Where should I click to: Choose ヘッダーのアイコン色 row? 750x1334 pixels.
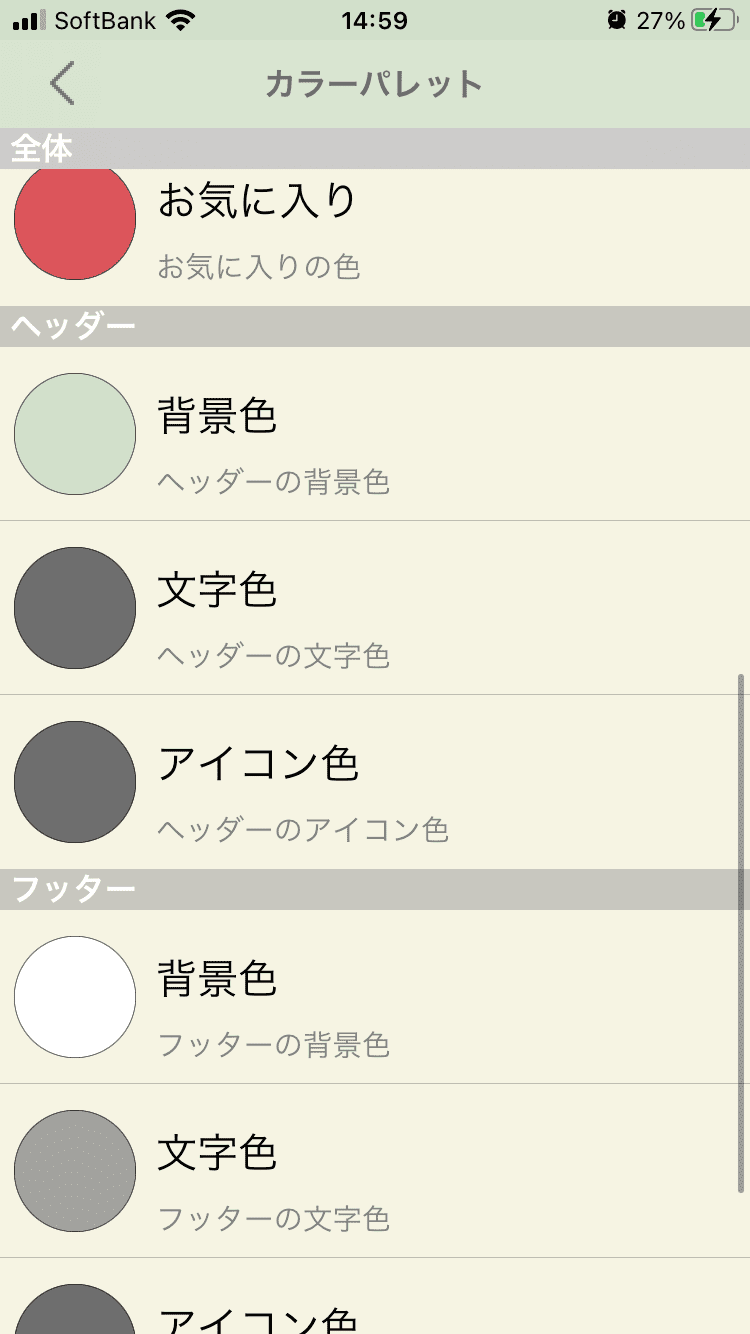pos(375,782)
